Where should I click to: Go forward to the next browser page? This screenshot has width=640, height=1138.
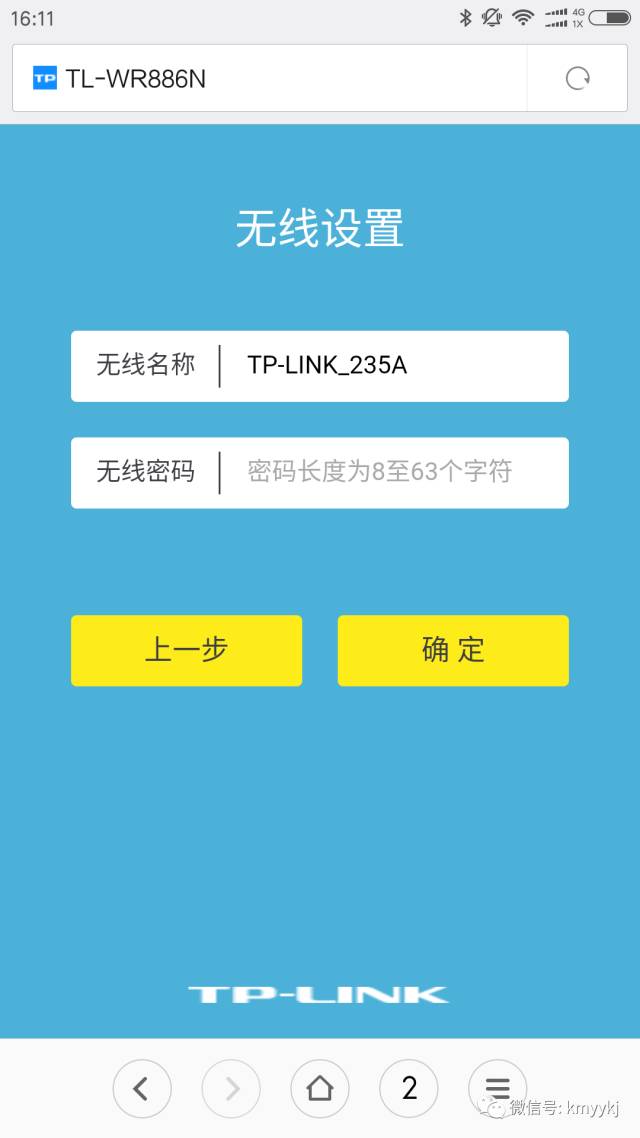coord(231,1088)
